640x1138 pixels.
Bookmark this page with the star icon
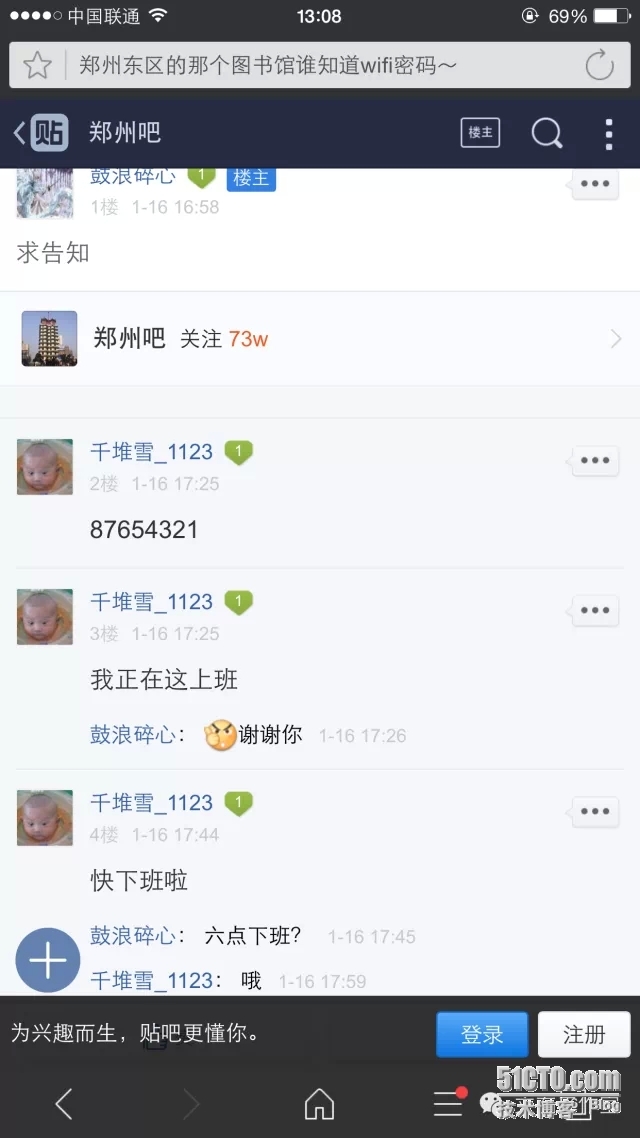click(x=37, y=65)
